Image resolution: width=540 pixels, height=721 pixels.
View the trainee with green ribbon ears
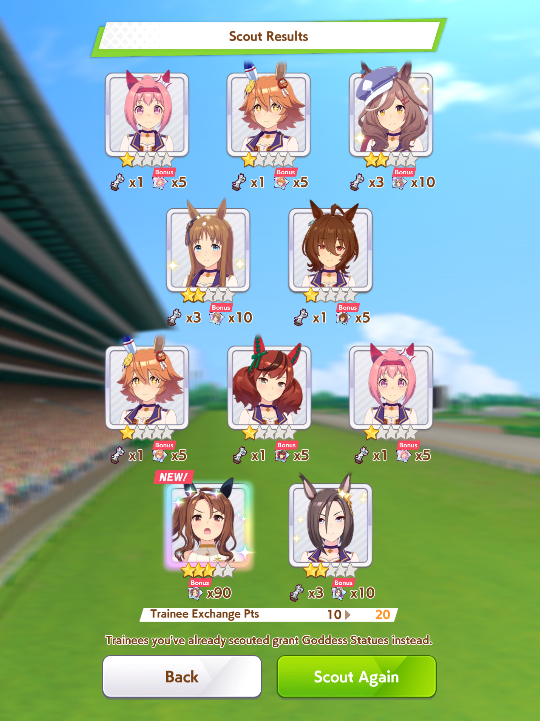(x=269, y=387)
